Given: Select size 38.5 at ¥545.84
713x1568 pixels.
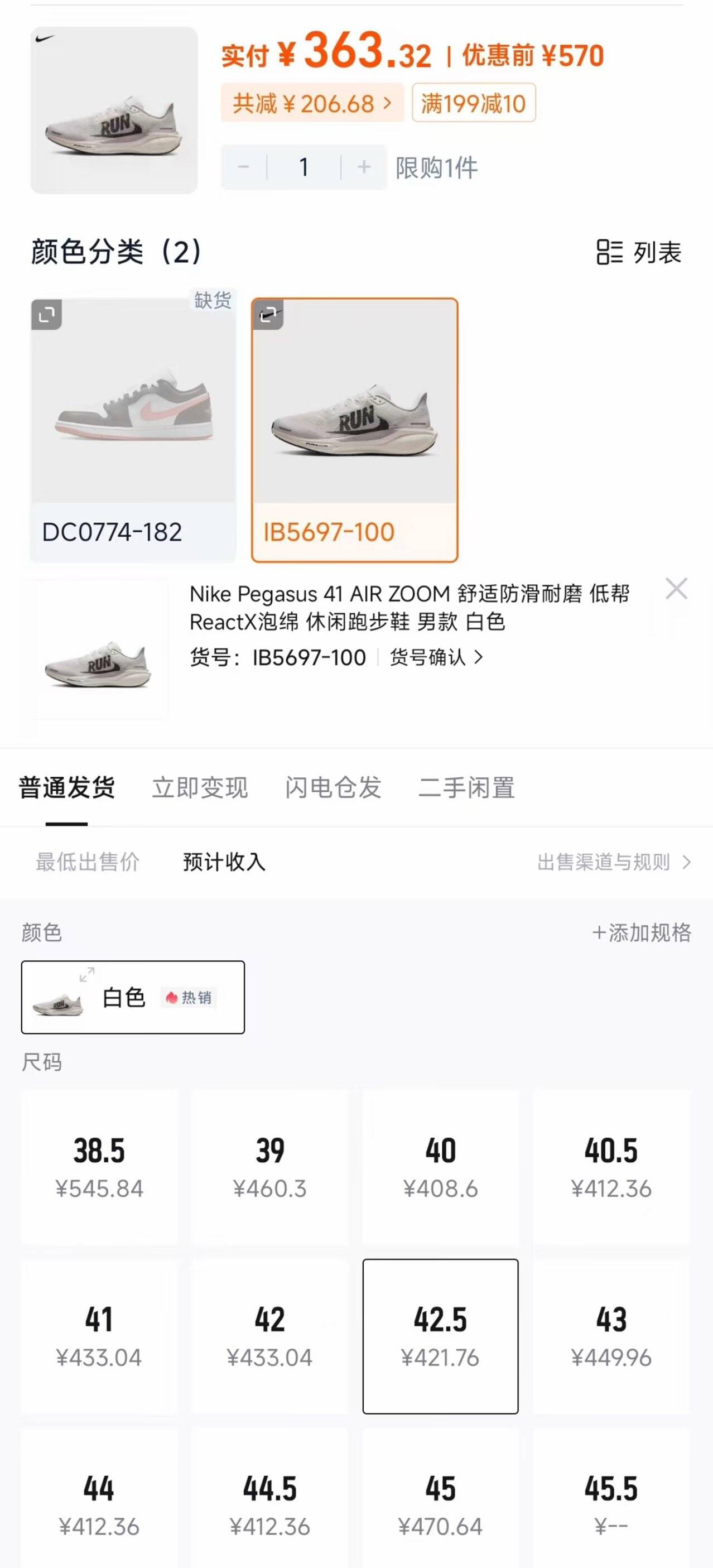Looking at the screenshot, I should pyautogui.click(x=99, y=1166).
